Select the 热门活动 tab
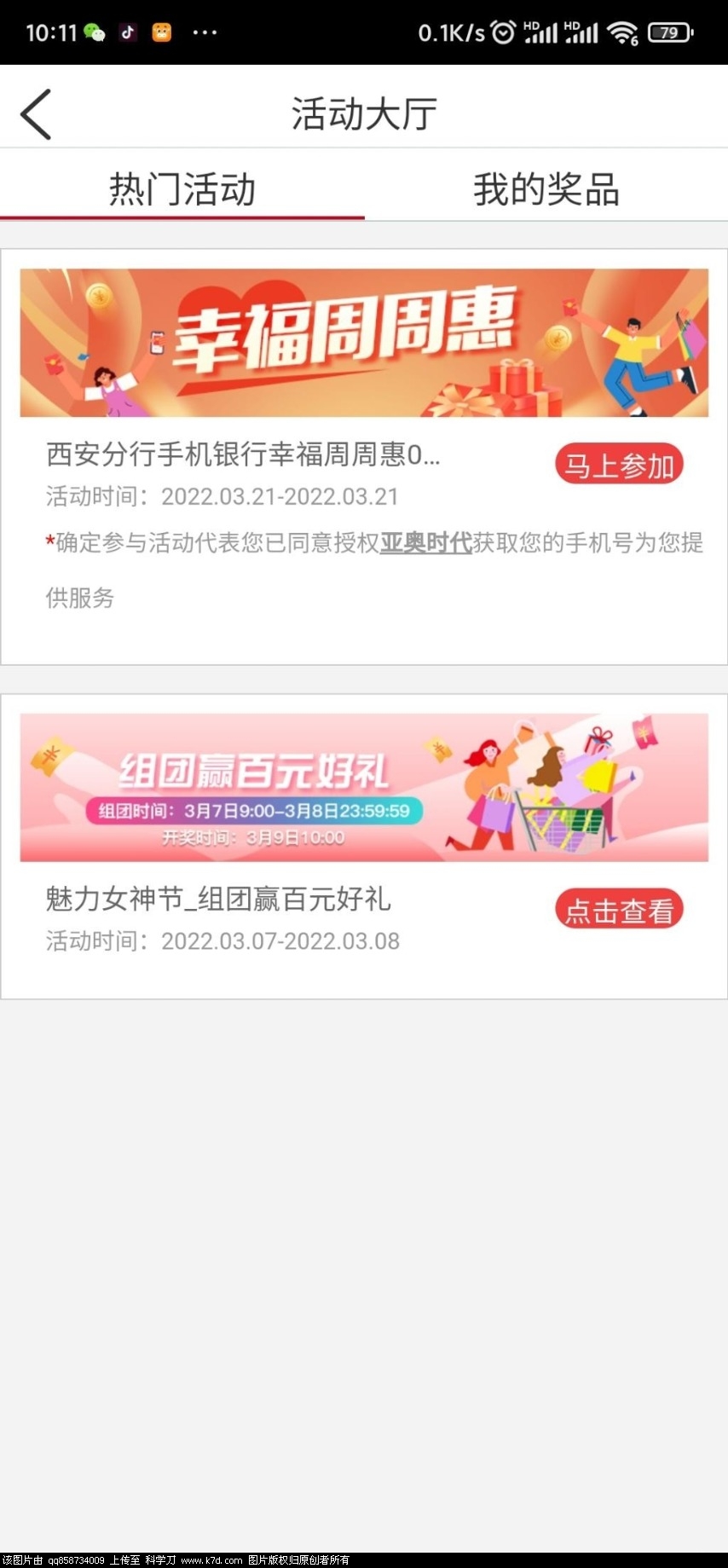The width and height of the screenshot is (728, 1568). (182, 189)
